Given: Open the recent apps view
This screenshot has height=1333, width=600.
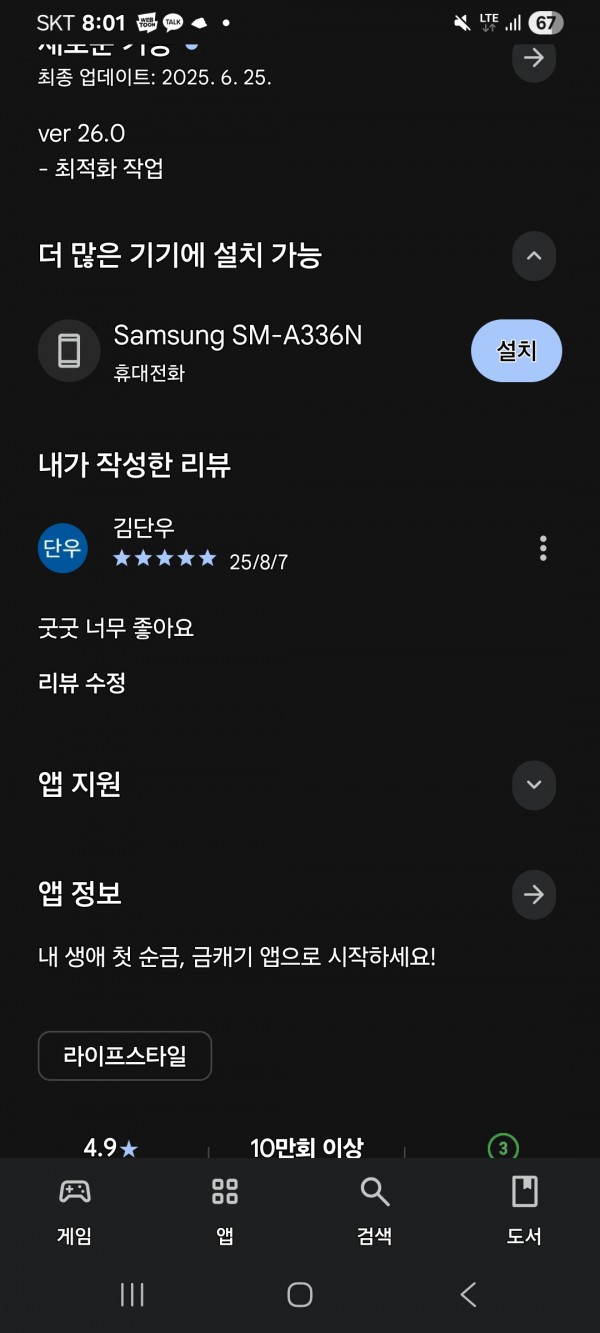Looking at the screenshot, I should pos(132,1295).
